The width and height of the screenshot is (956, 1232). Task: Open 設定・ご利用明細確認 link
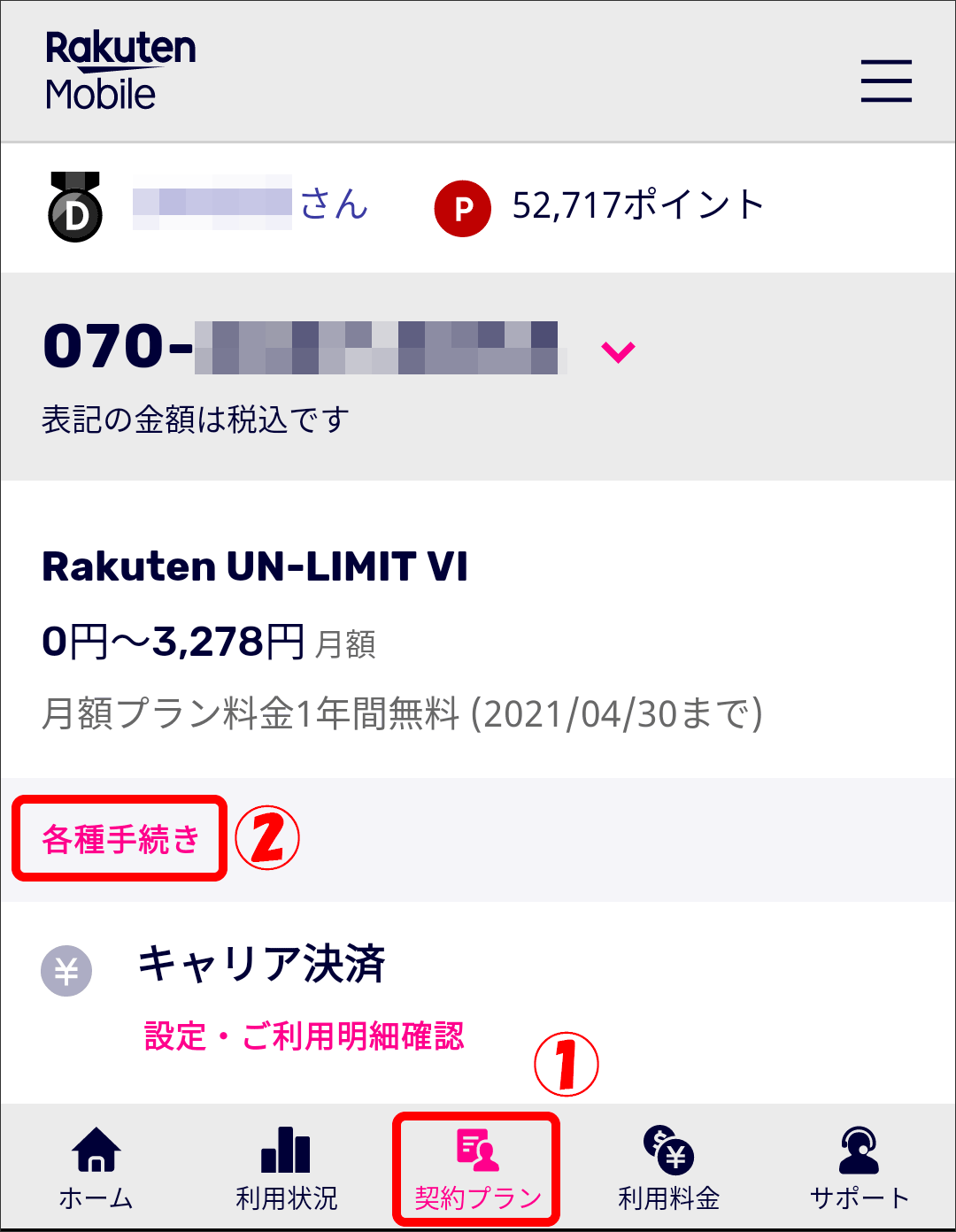pos(304,1036)
